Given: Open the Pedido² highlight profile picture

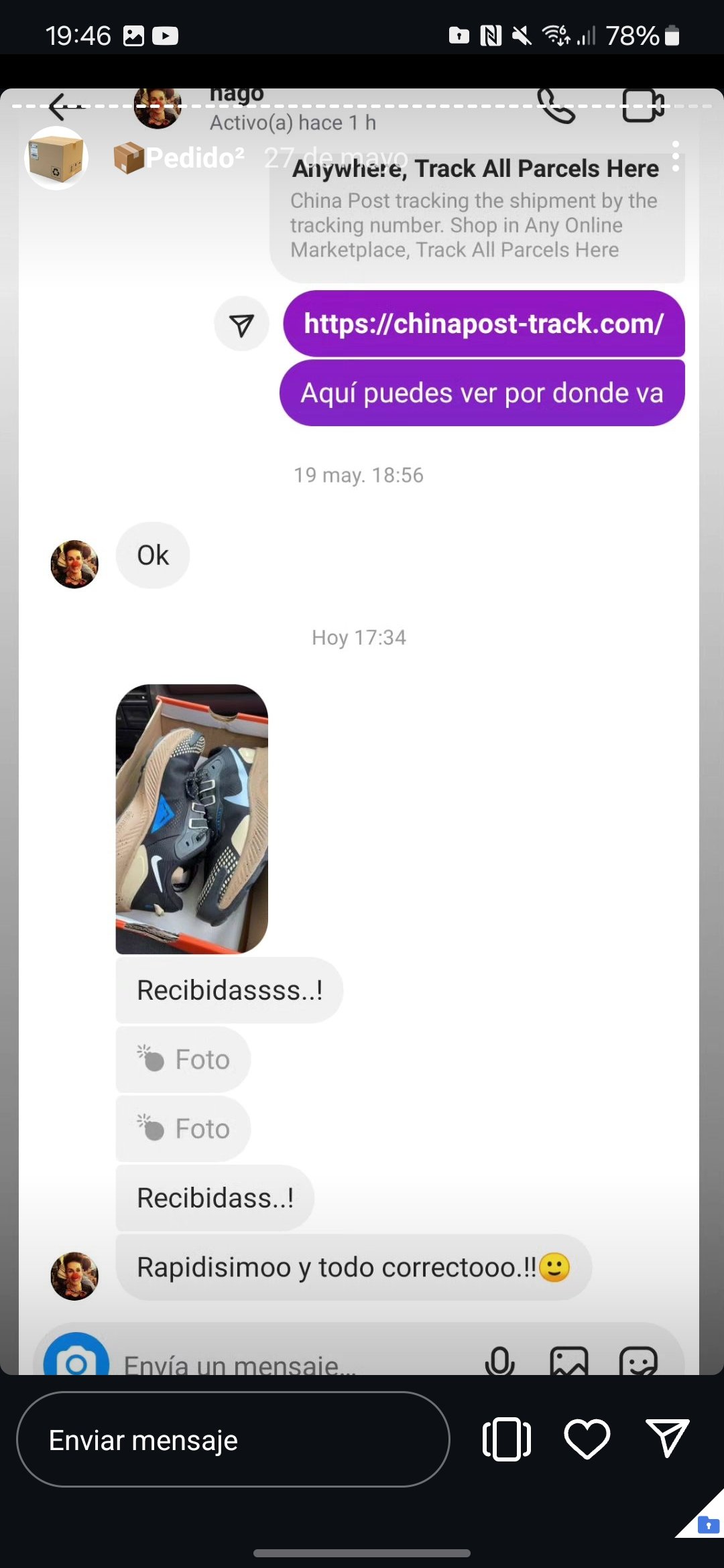Looking at the screenshot, I should point(56,158).
